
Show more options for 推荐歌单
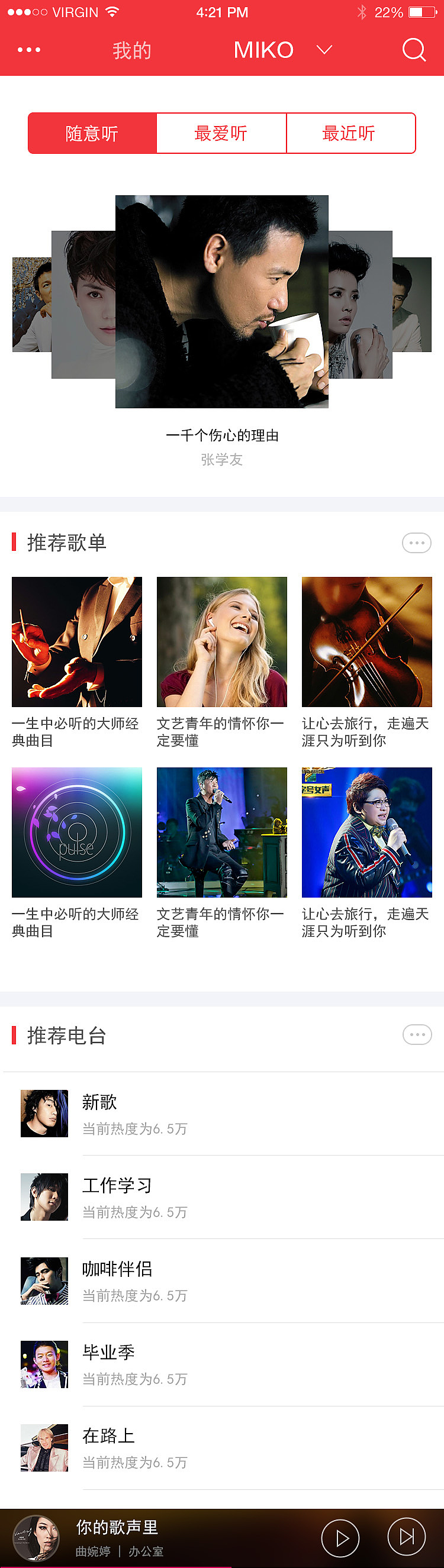(417, 543)
